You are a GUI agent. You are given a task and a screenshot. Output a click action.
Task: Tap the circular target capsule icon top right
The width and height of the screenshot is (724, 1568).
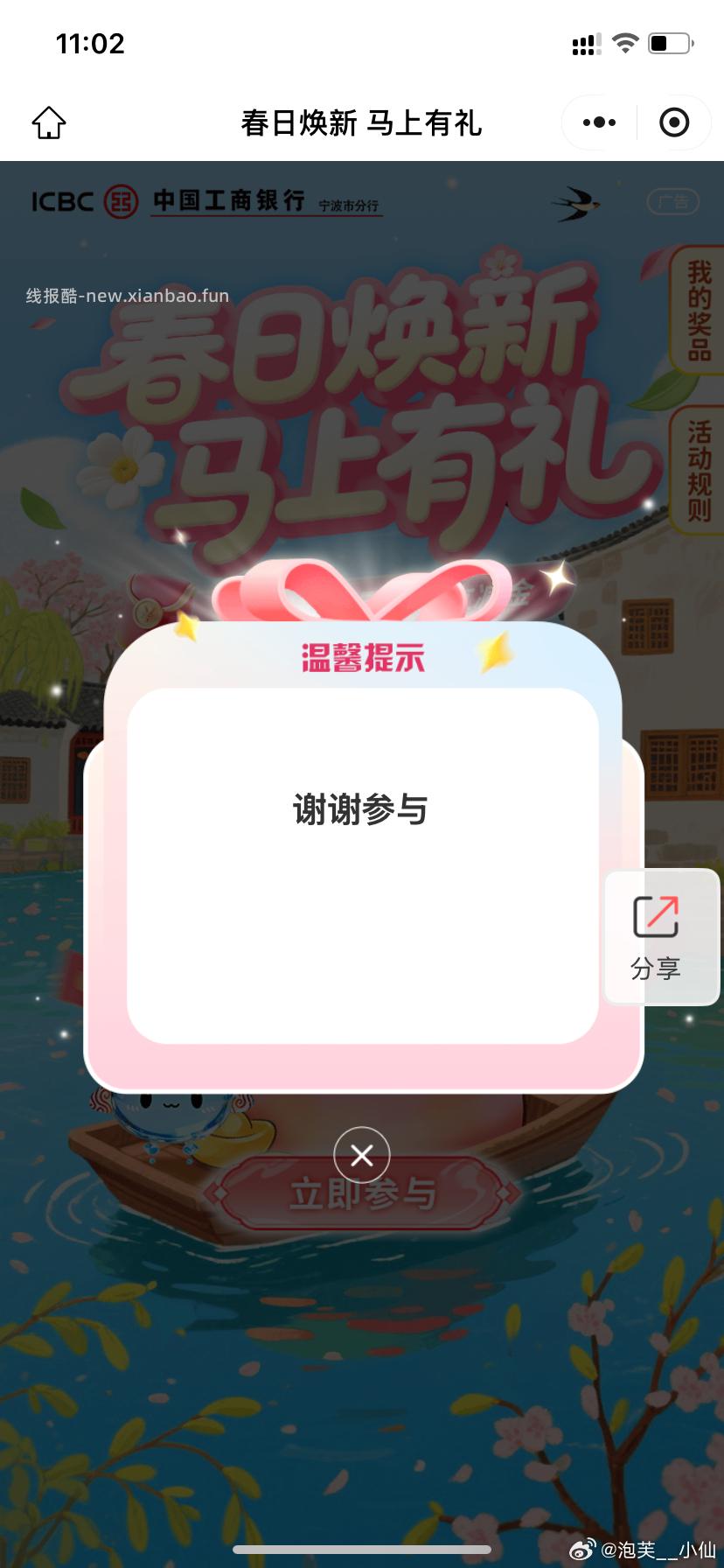674,122
